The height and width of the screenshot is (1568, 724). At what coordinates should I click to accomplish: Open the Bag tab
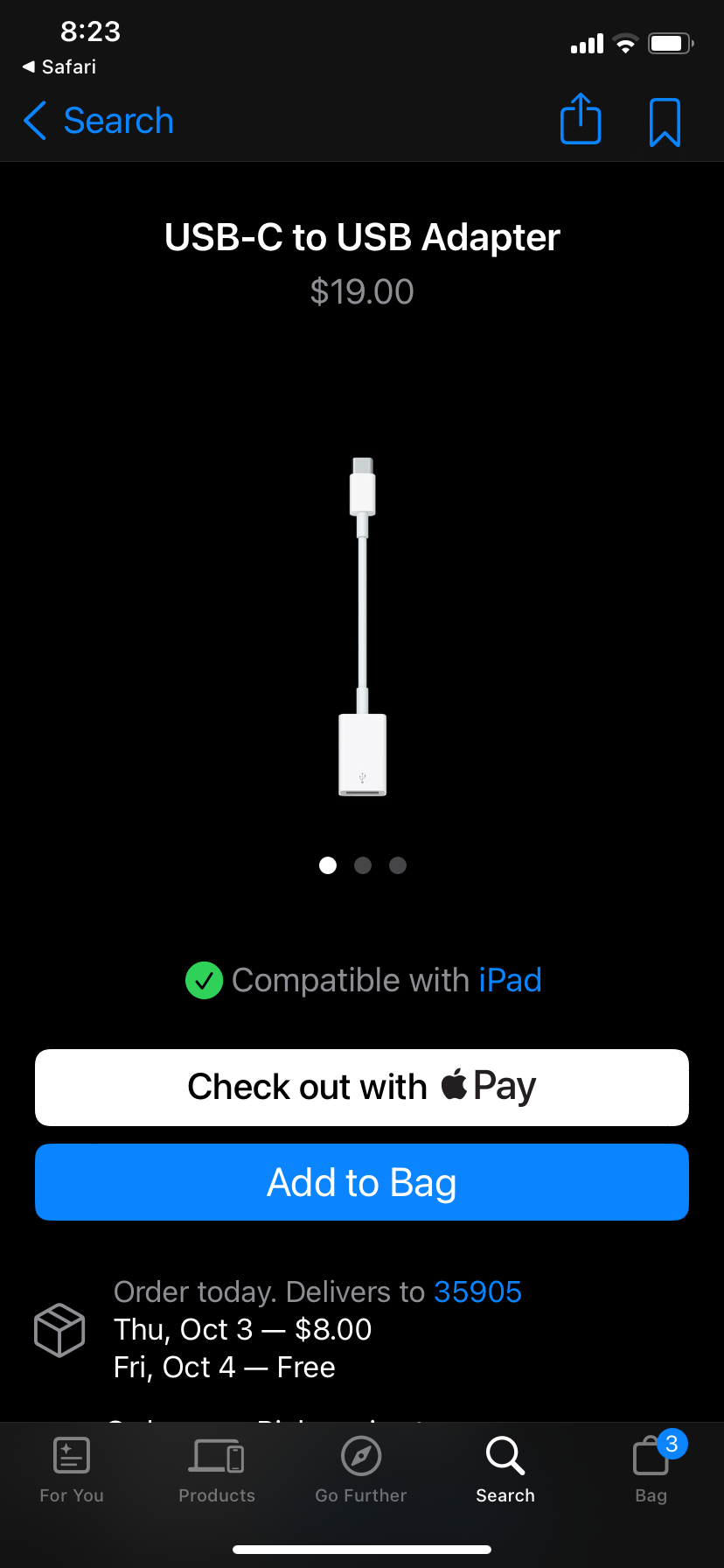coord(651,1470)
